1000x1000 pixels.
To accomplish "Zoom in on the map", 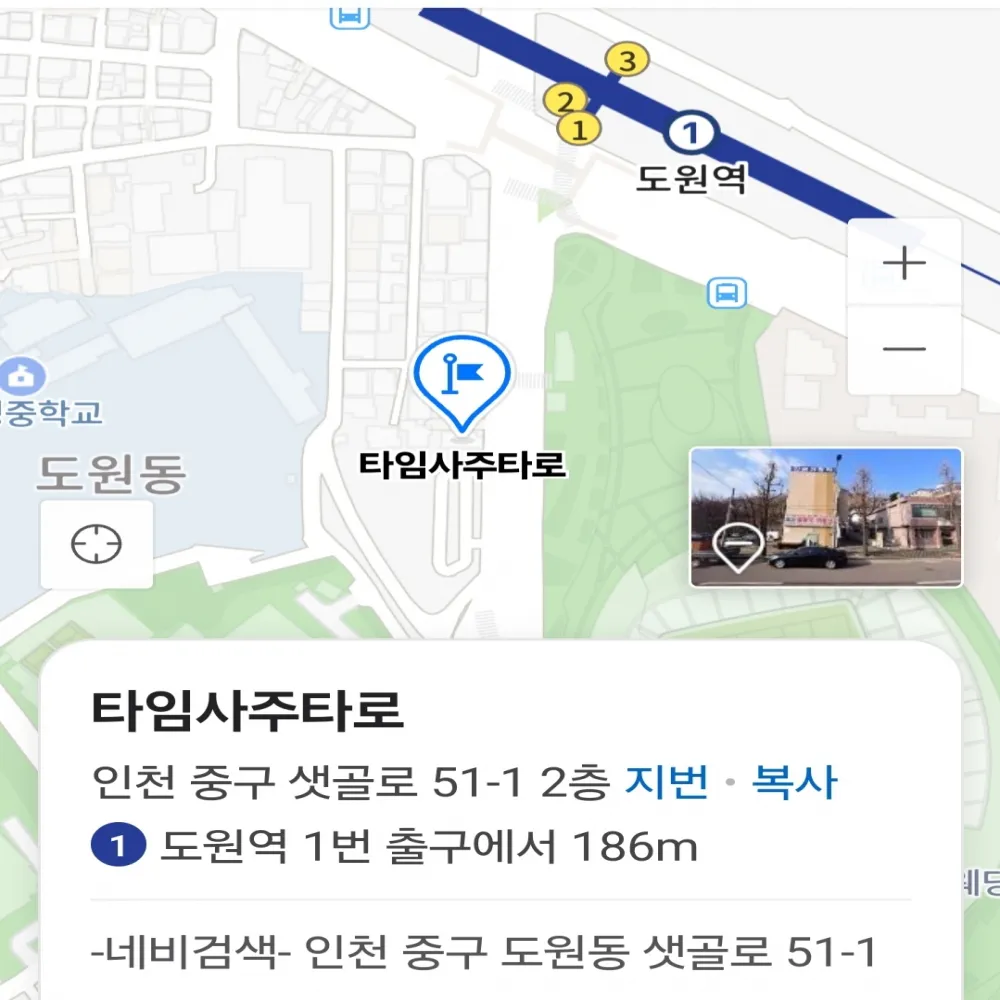I will tap(905, 264).
